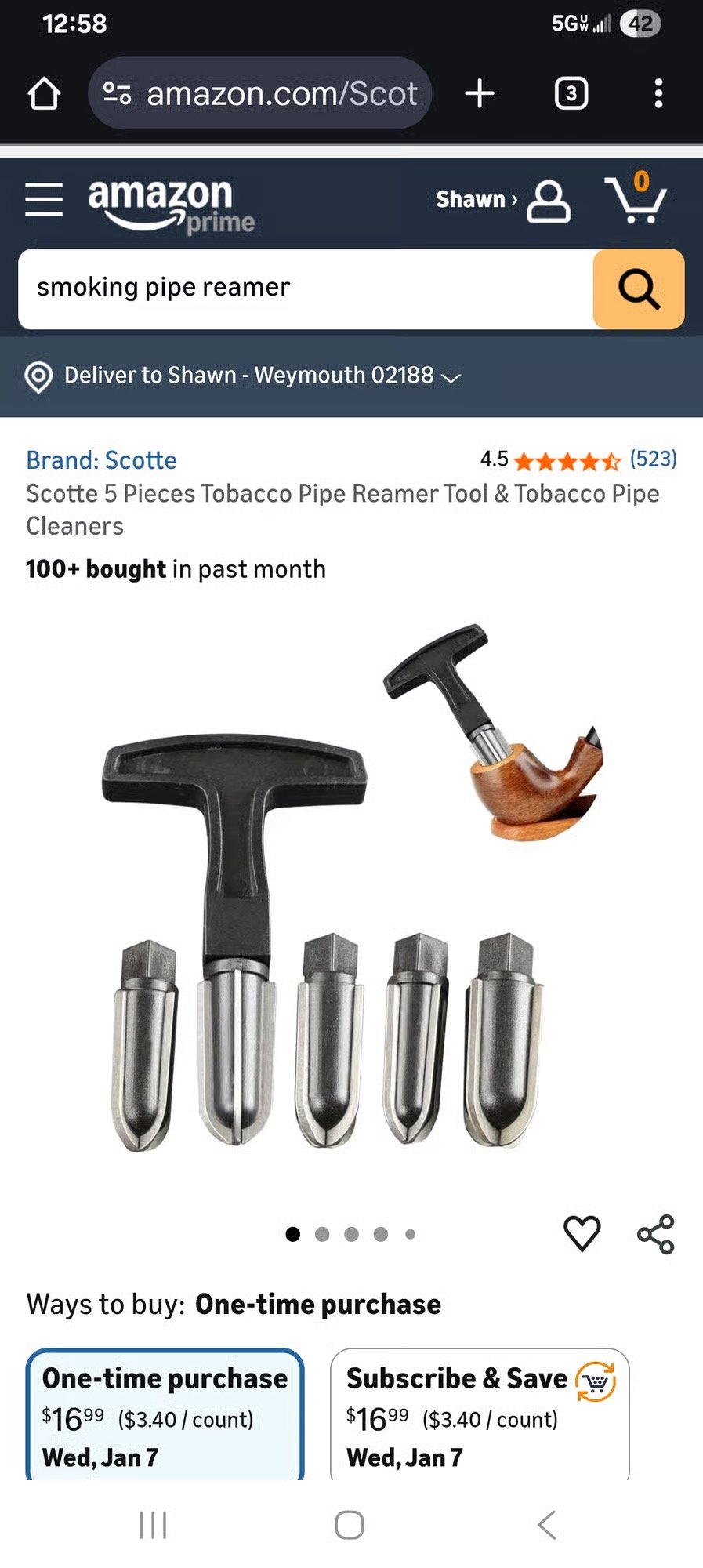Open the Amazon hamburger menu

44,199
